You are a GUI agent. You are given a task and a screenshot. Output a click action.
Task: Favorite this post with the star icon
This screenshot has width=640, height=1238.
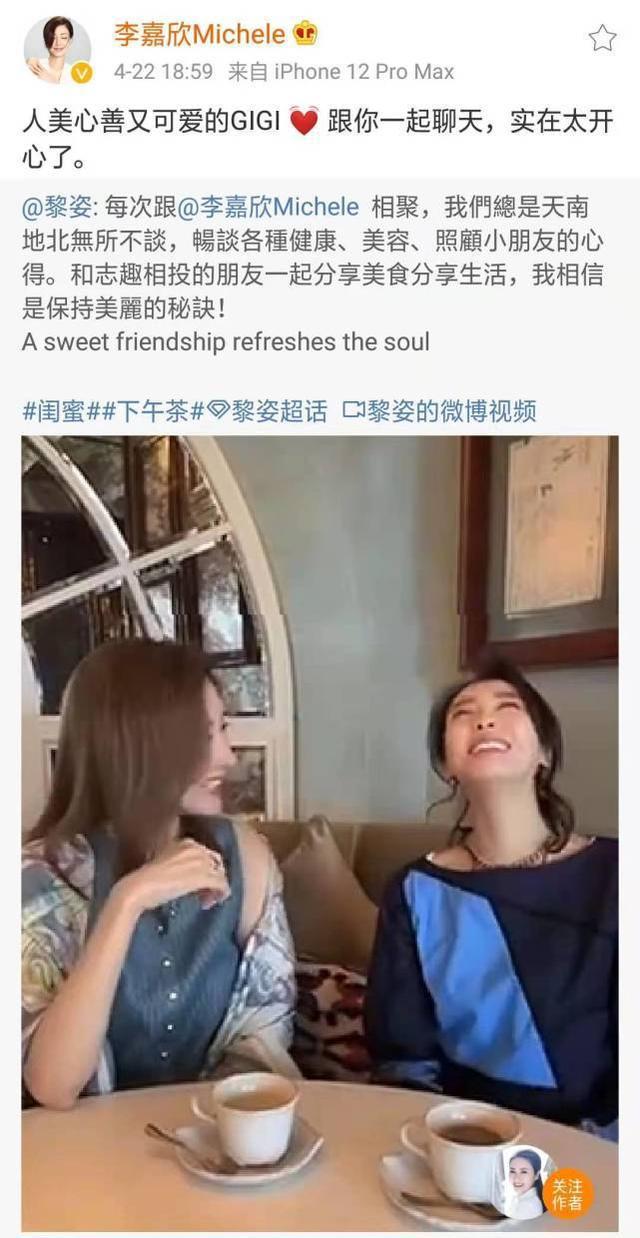point(602,39)
